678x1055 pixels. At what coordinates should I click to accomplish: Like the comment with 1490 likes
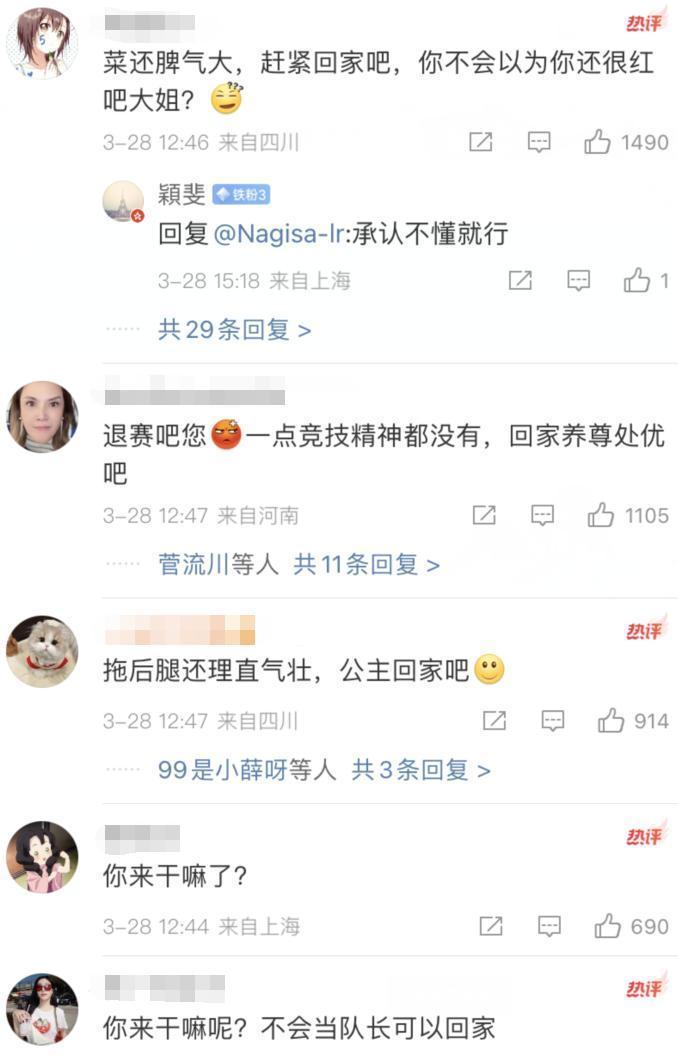598,142
